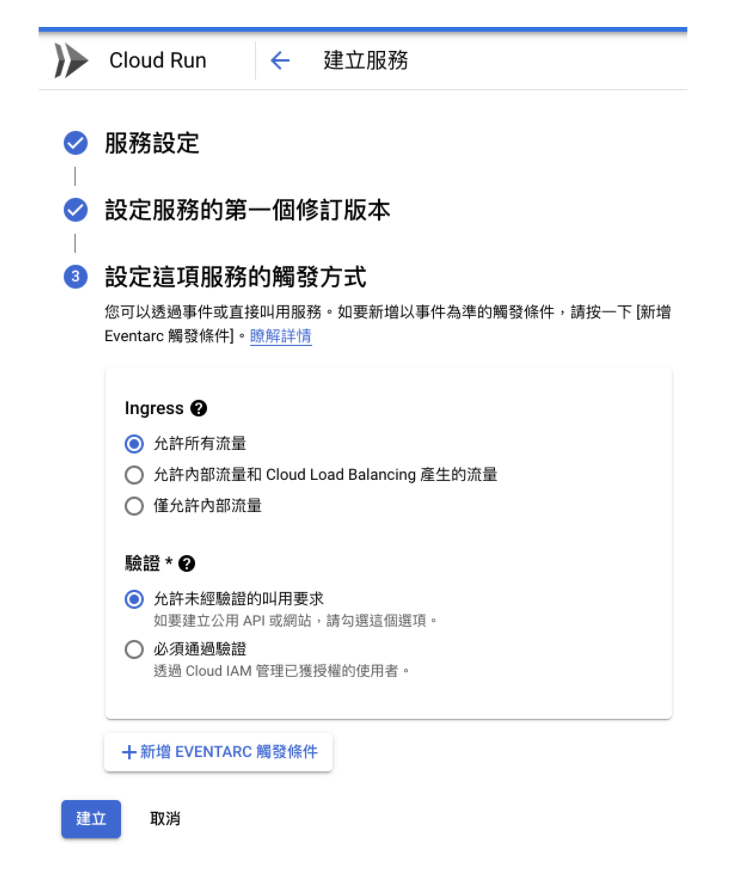Tap 新增 EVENTARC 觸發條件 button
Image resolution: width=752 pixels, height=886 pixels.
pyautogui.click(x=219, y=752)
